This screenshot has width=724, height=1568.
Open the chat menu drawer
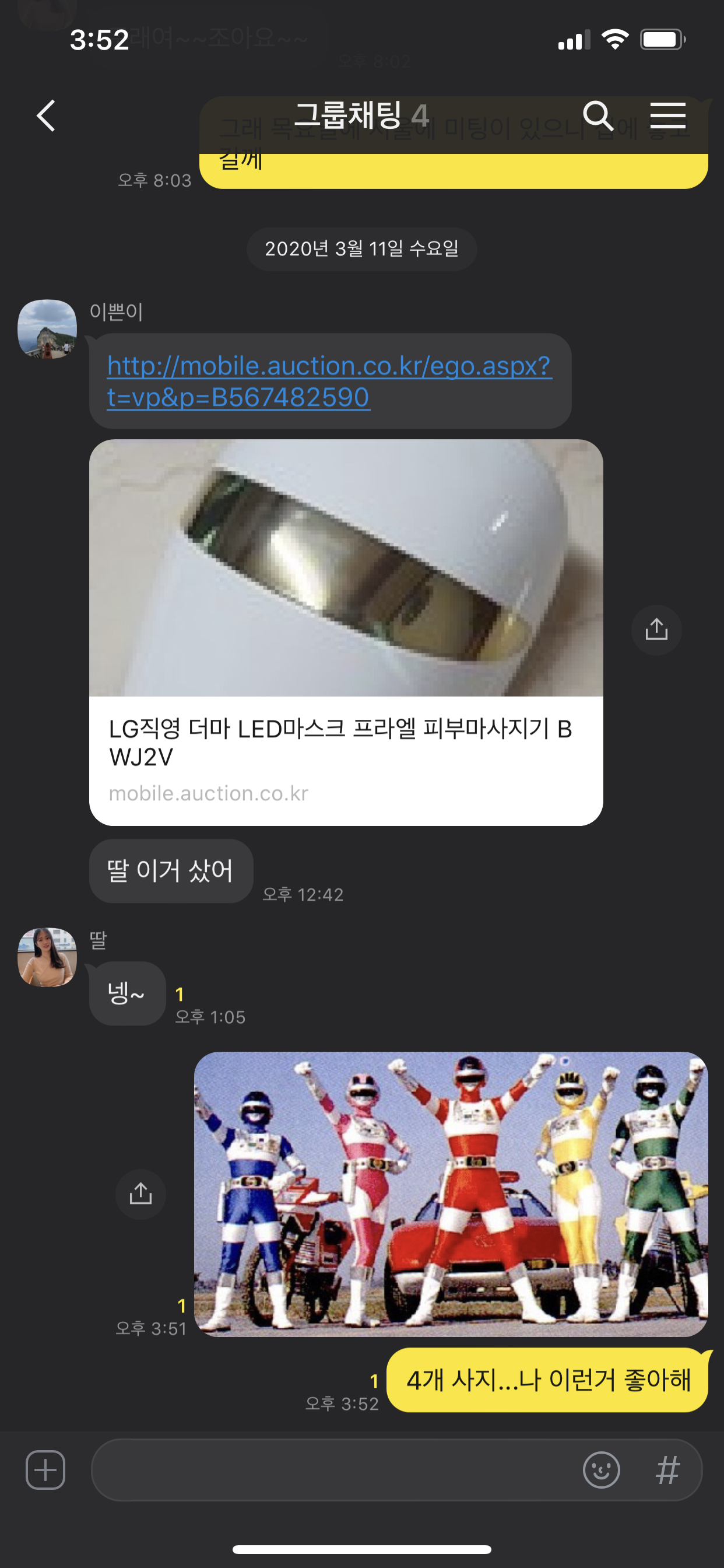pyautogui.click(x=667, y=116)
